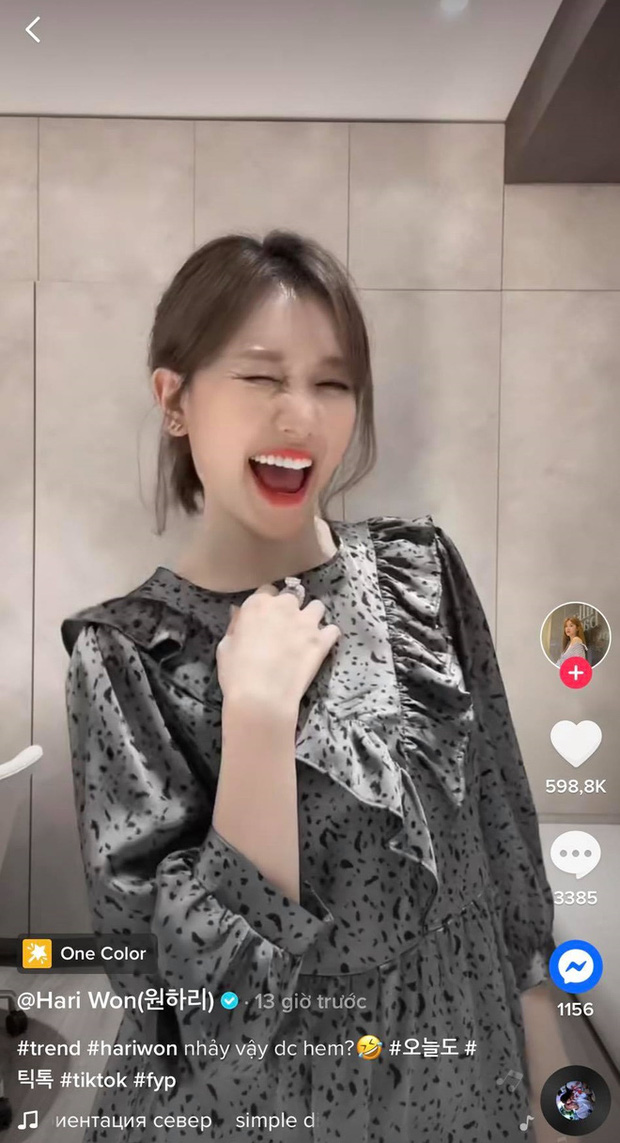Screen dimensions: 620x1143
Task: Like this video with the heart icon
Action: [x=576, y=743]
